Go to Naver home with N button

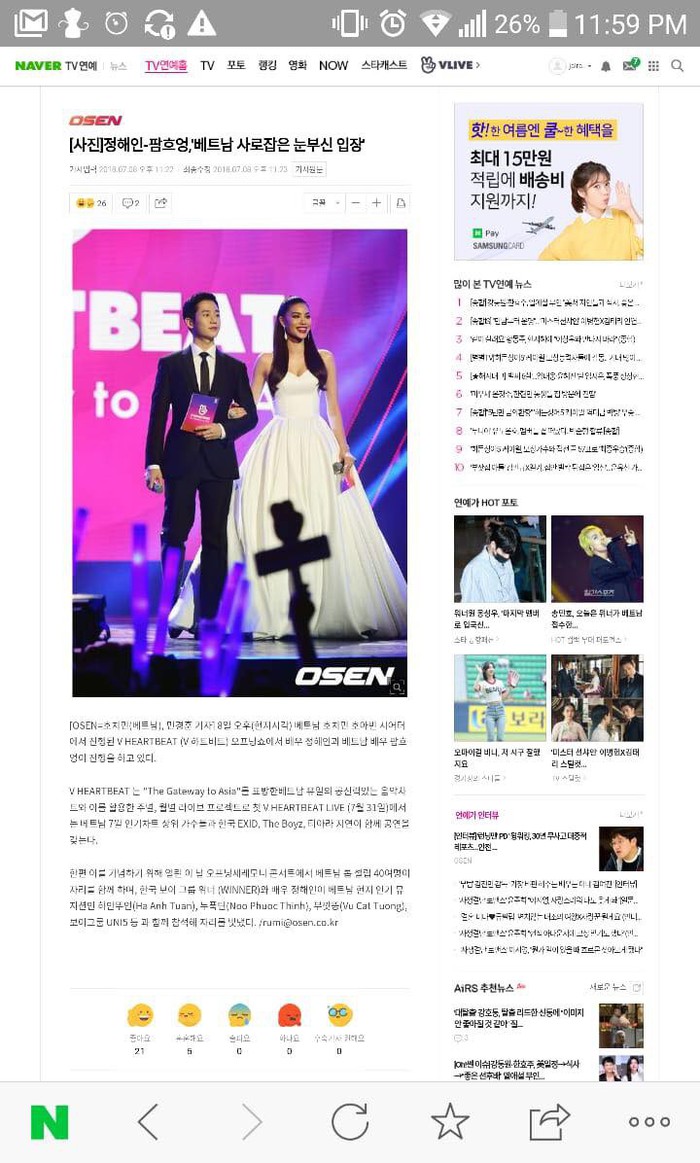pyautogui.click(x=50, y=1121)
